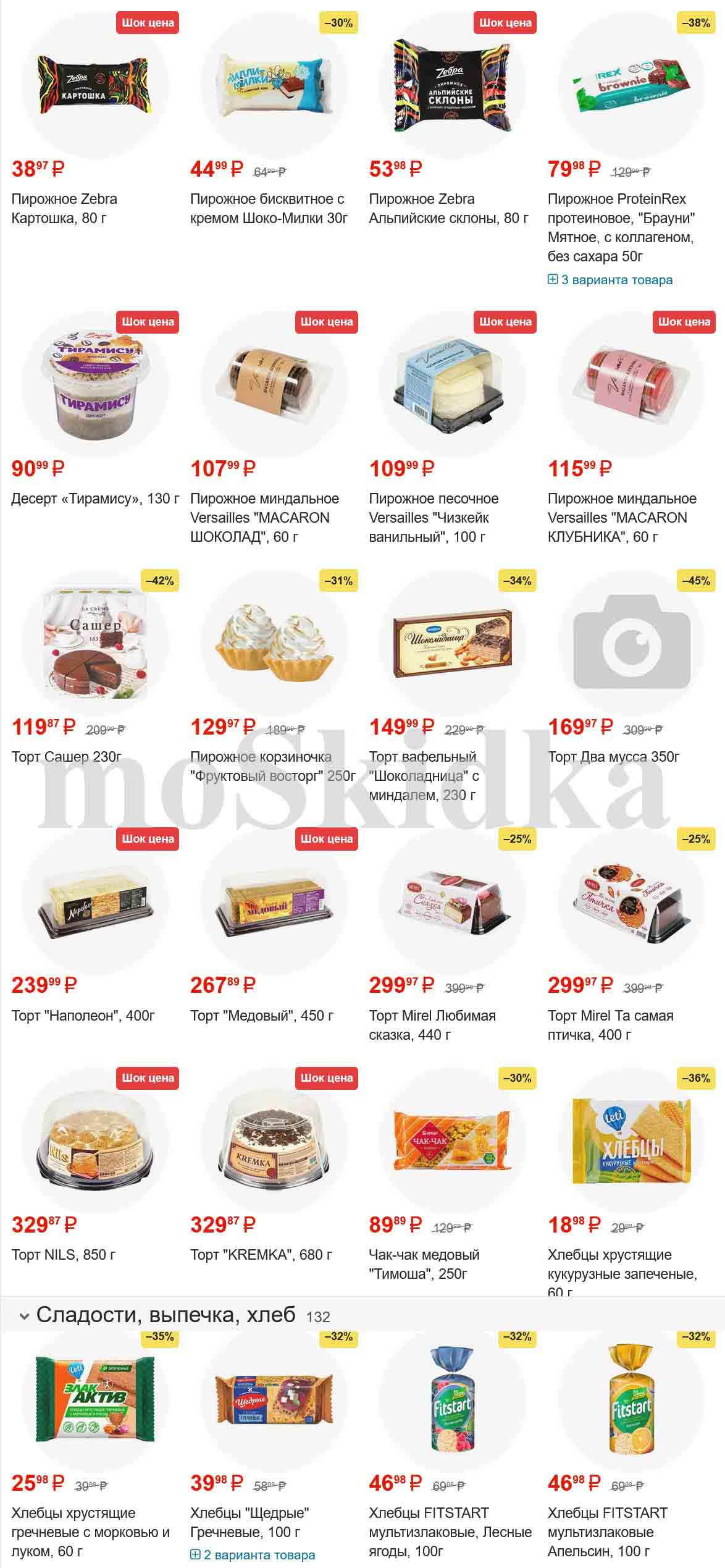Open the Десерт «Тирамису» 130 г card
This screenshot has height=1568, width=725.
coord(95,499)
